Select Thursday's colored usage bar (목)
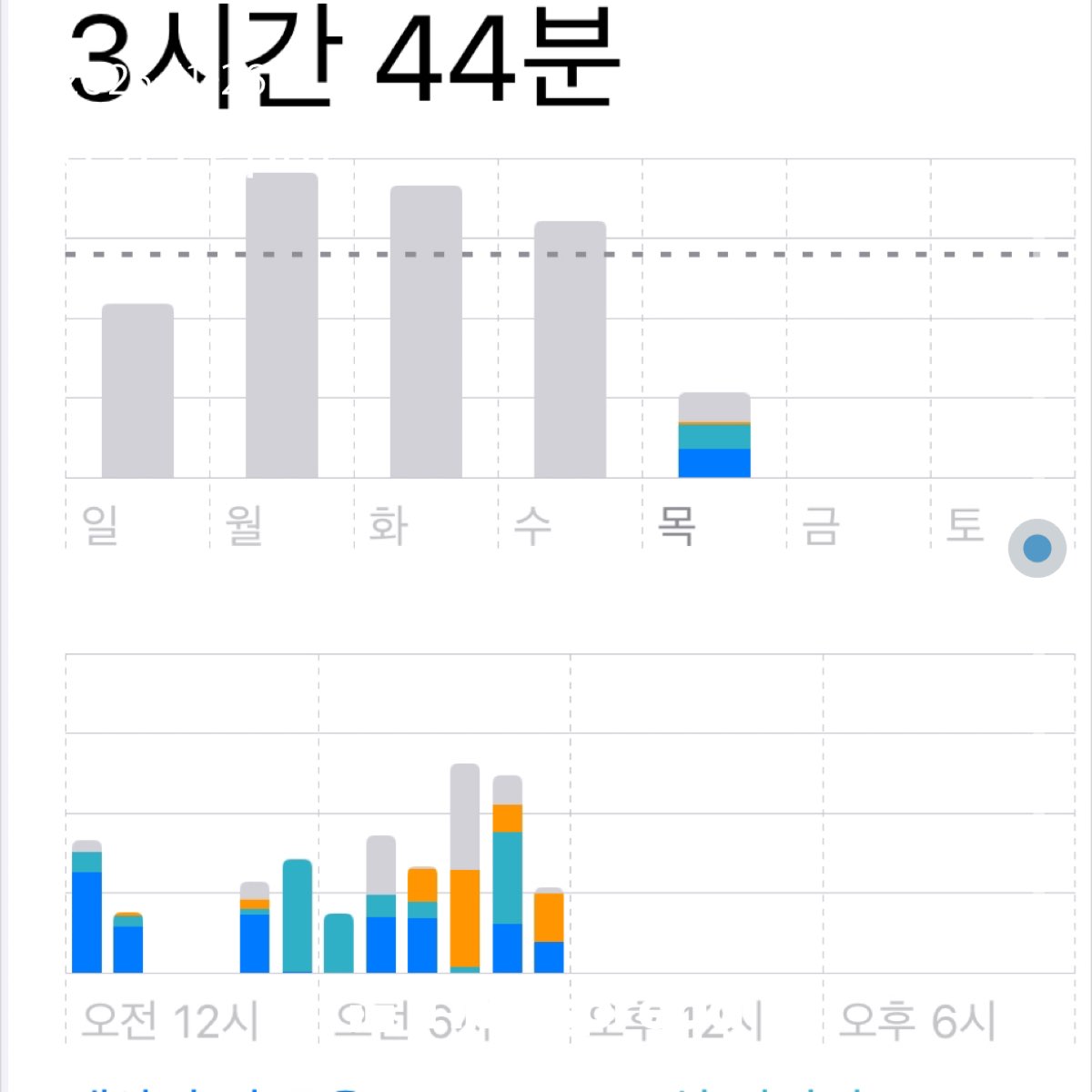Image resolution: width=1092 pixels, height=1092 pixels. click(714, 437)
